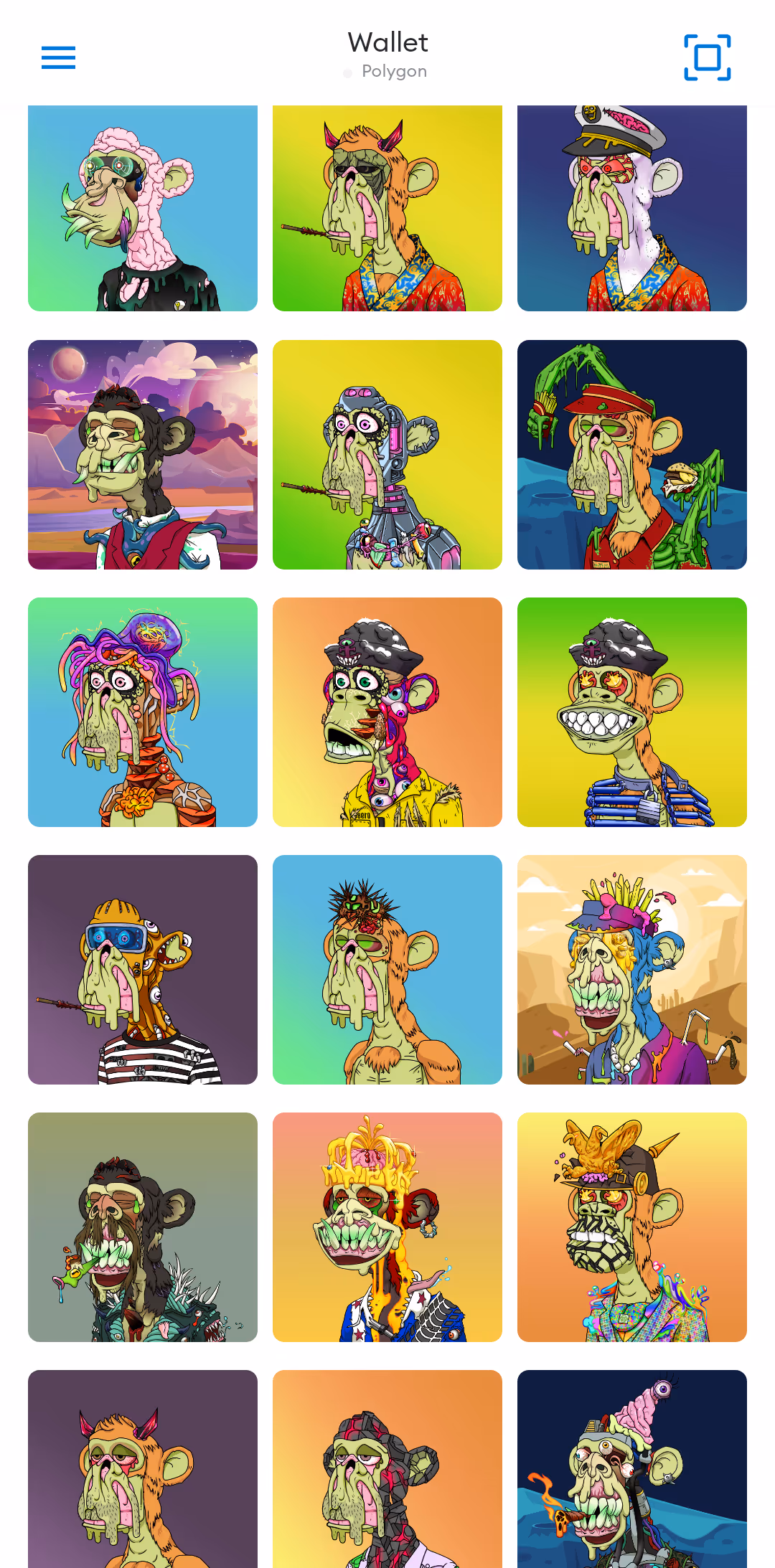View the ape holding a burger

click(x=632, y=455)
